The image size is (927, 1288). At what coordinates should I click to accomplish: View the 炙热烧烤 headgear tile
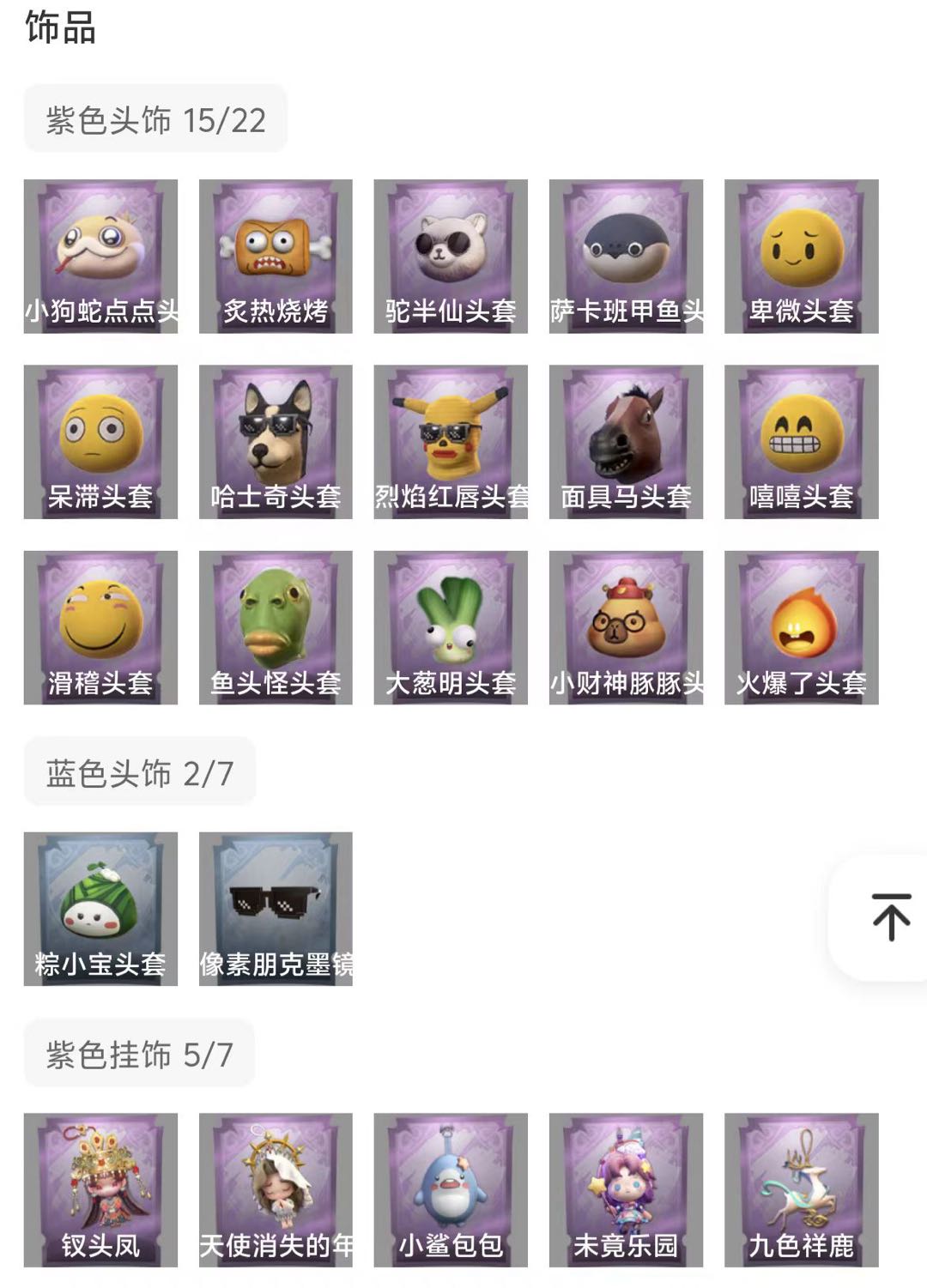click(x=276, y=256)
